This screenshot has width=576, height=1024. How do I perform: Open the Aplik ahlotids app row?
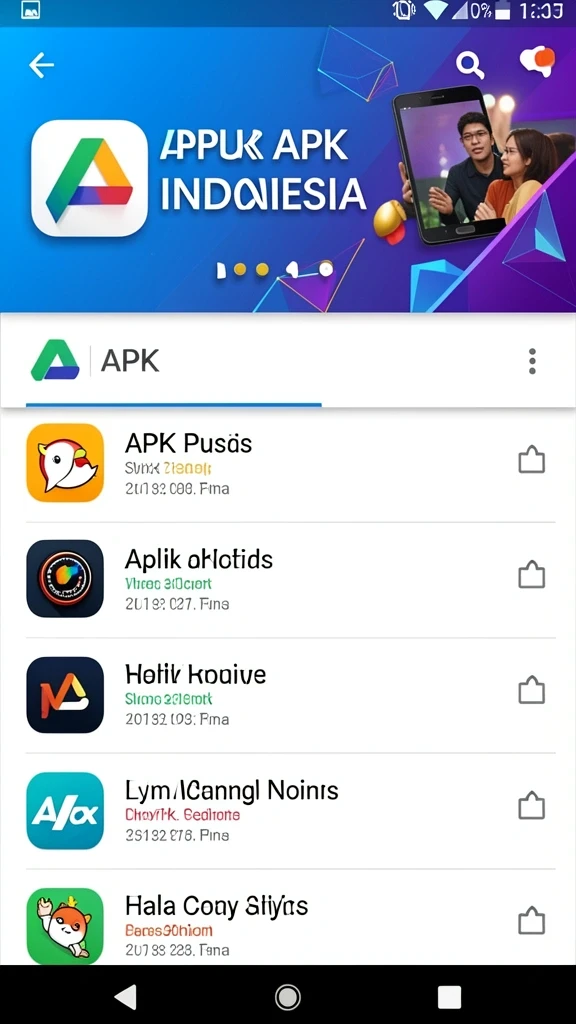(x=291, y=579)
